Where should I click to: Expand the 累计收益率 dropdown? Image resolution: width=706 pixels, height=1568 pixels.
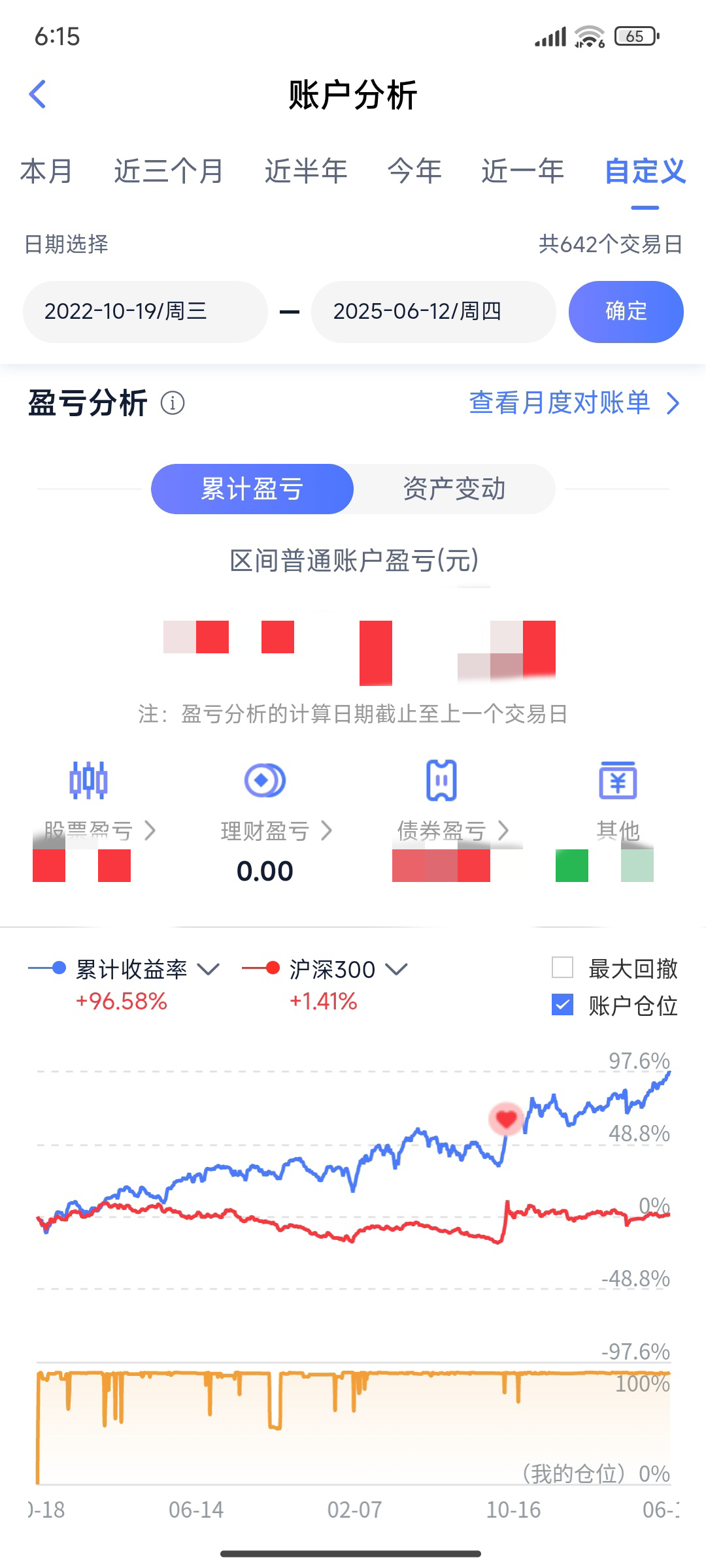click(x=208, y=969)
